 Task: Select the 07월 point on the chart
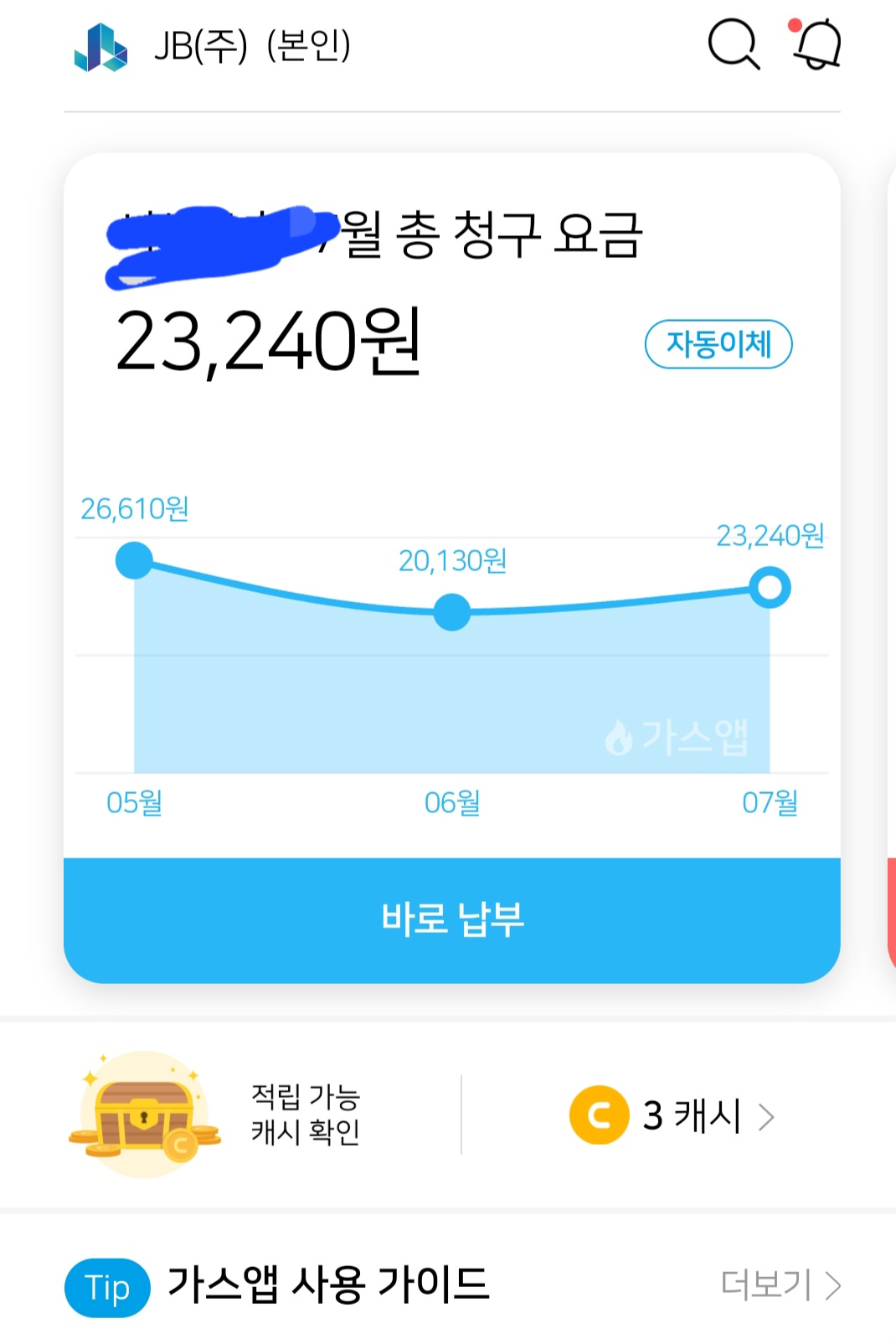click(x=770, y=587)
